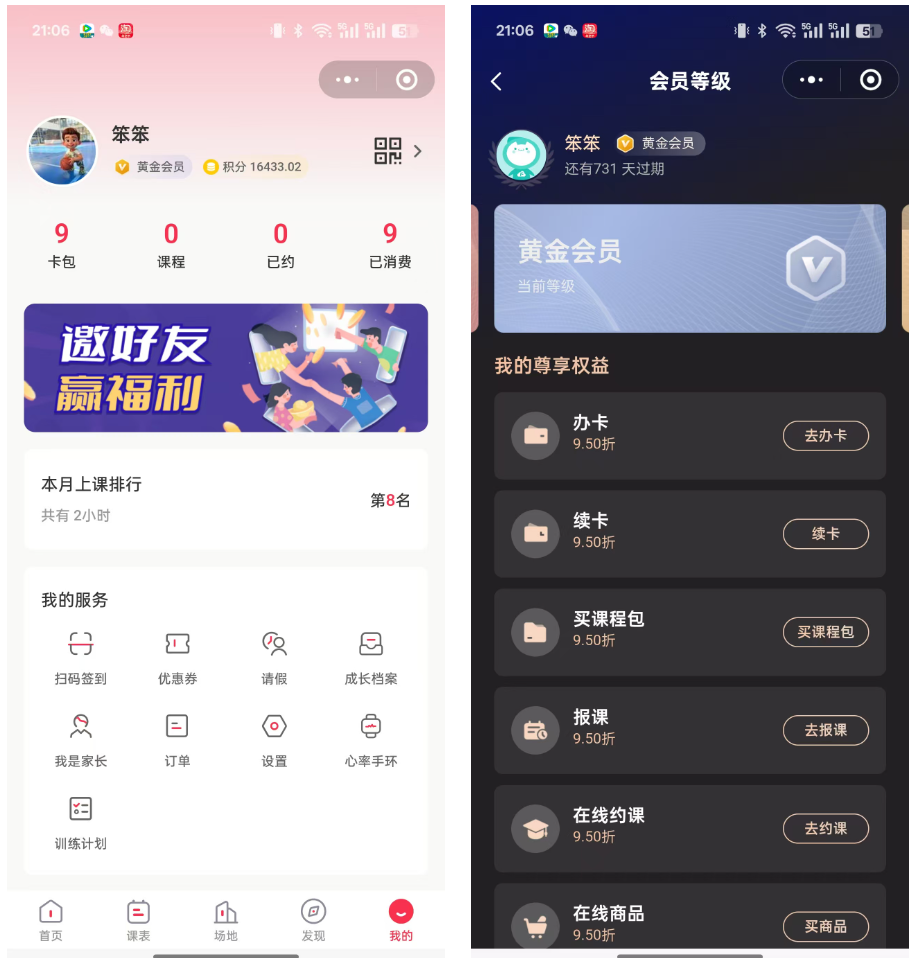Image resolution: width=919 pixels, height=958 pixels.
Task: Open my QR code next to the profile
Action: click(x=388, y=151)
